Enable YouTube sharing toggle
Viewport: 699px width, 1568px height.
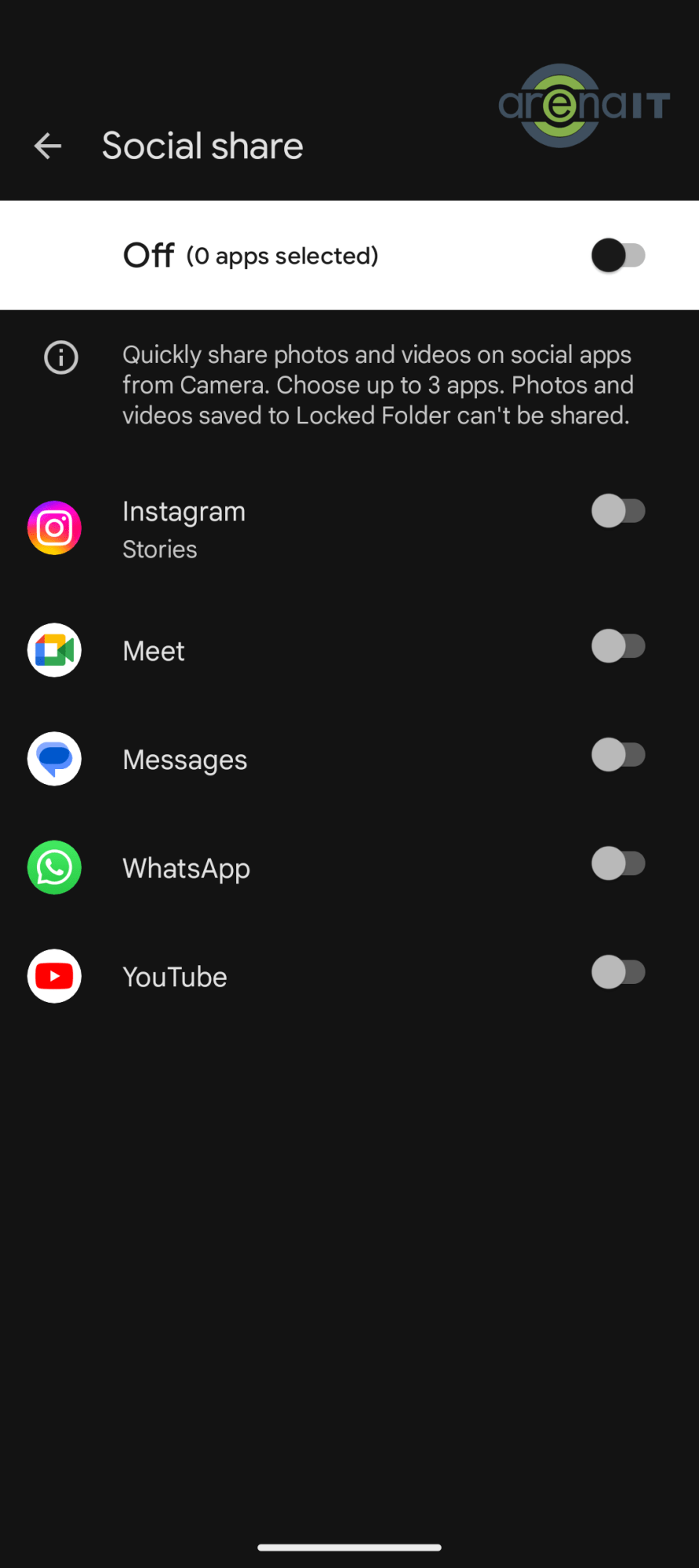click(x=618, y=973)
